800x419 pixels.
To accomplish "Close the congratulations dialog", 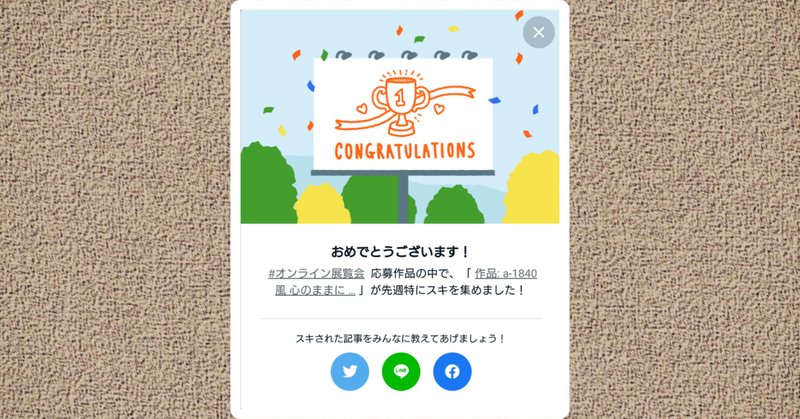I will coord(538,33).
